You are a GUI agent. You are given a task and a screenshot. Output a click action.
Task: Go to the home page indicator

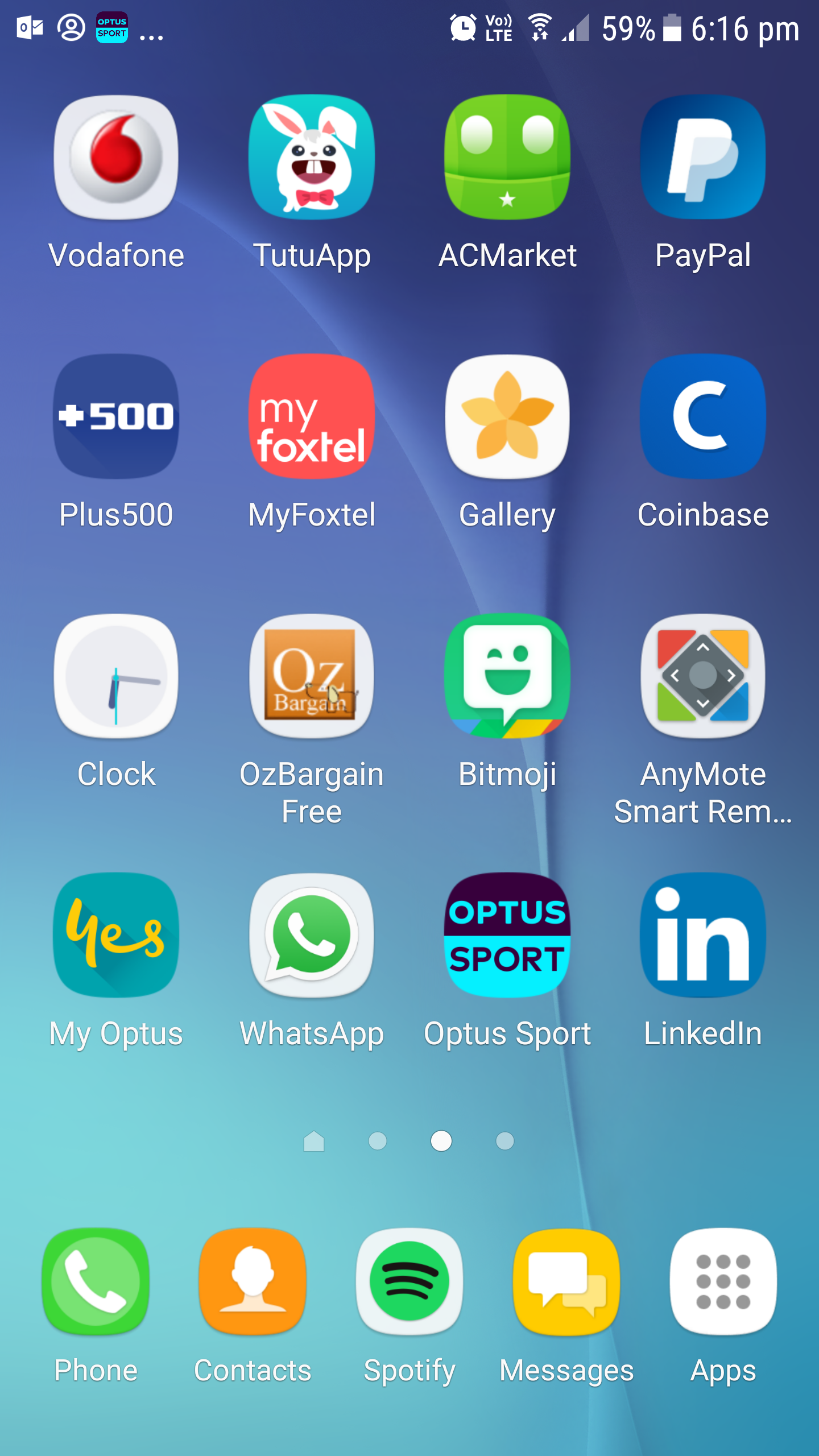314,1141
